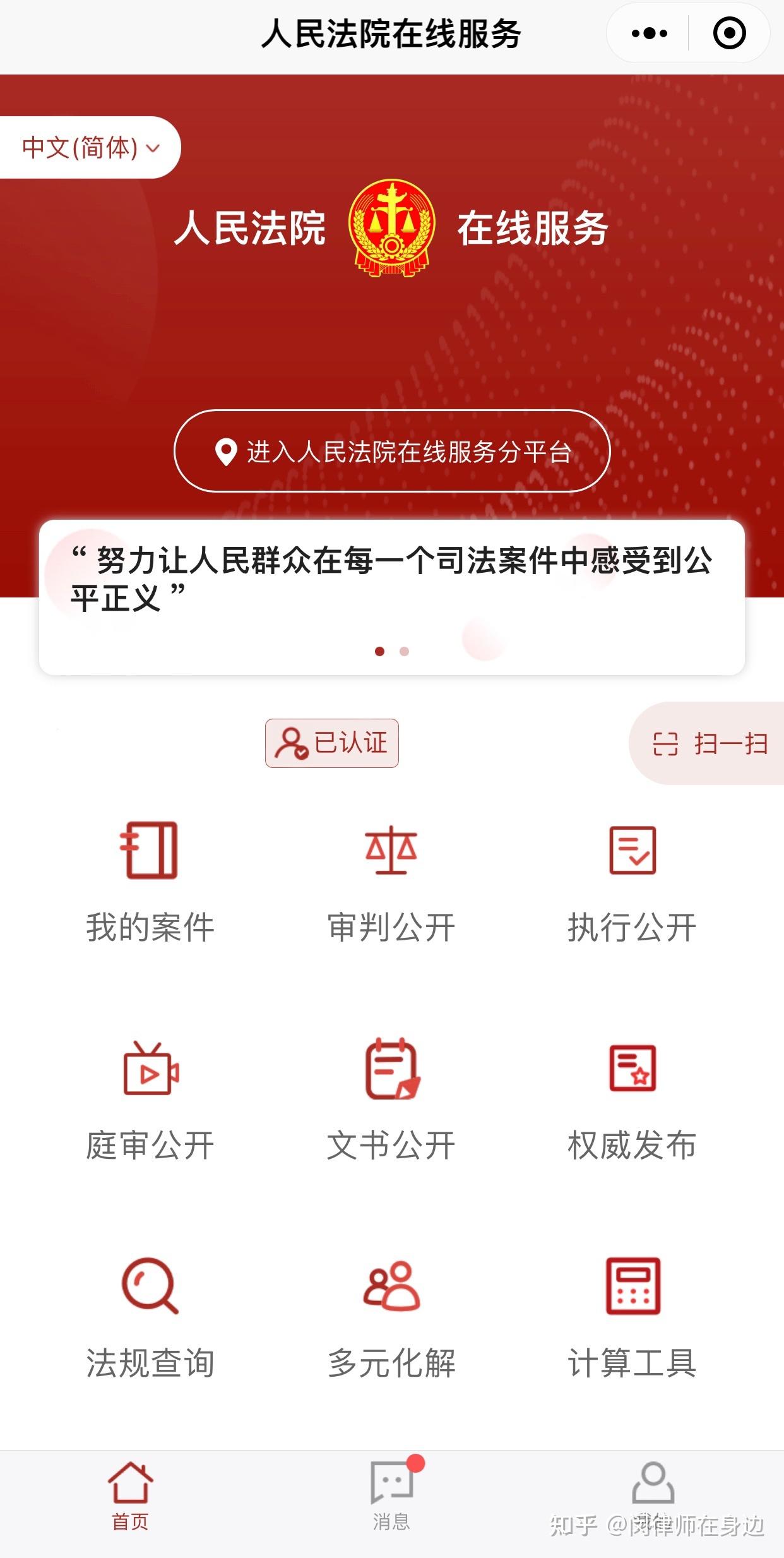Switch to second carousel slide dot
784x1558 pixels.
(x=403, y=651)
